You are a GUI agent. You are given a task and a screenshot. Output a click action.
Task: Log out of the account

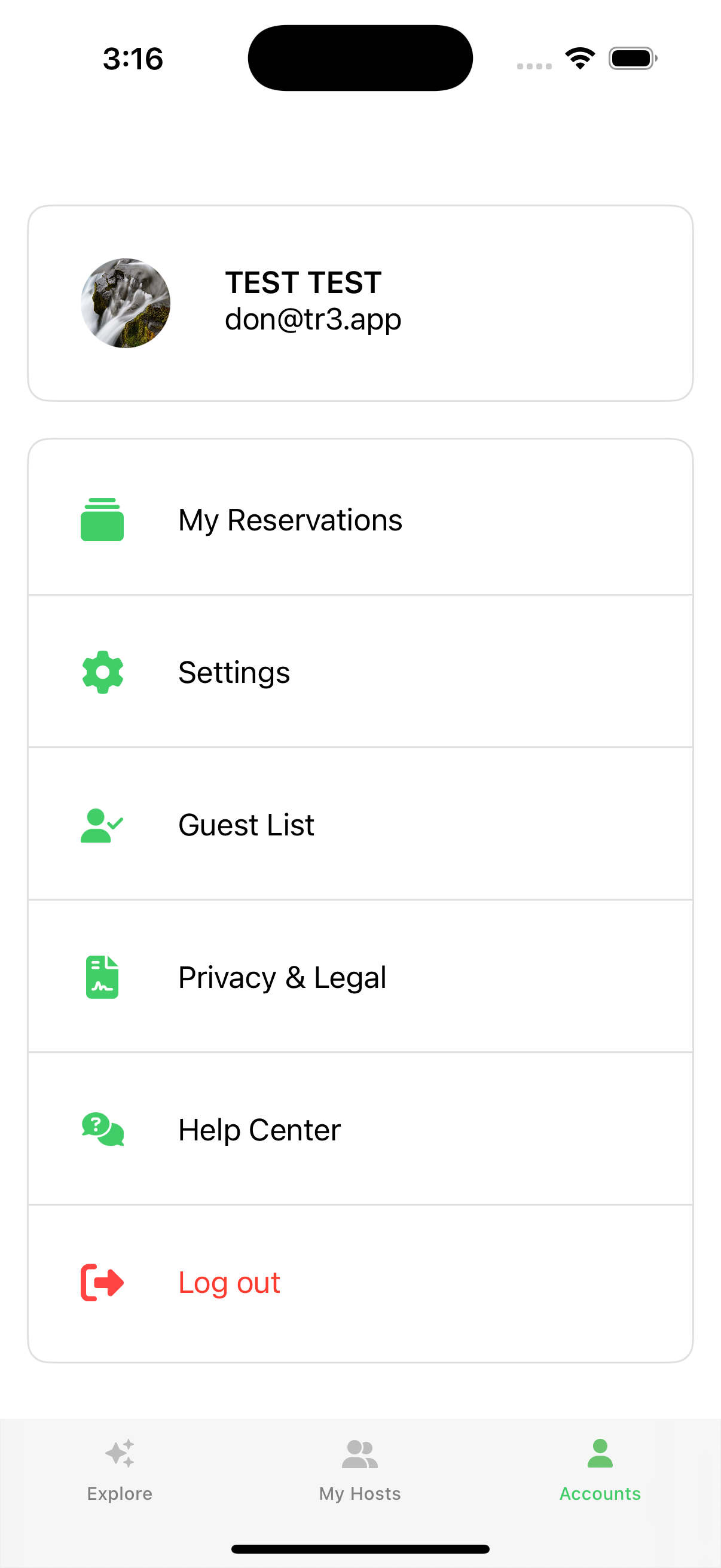(x=360, y=1283)
